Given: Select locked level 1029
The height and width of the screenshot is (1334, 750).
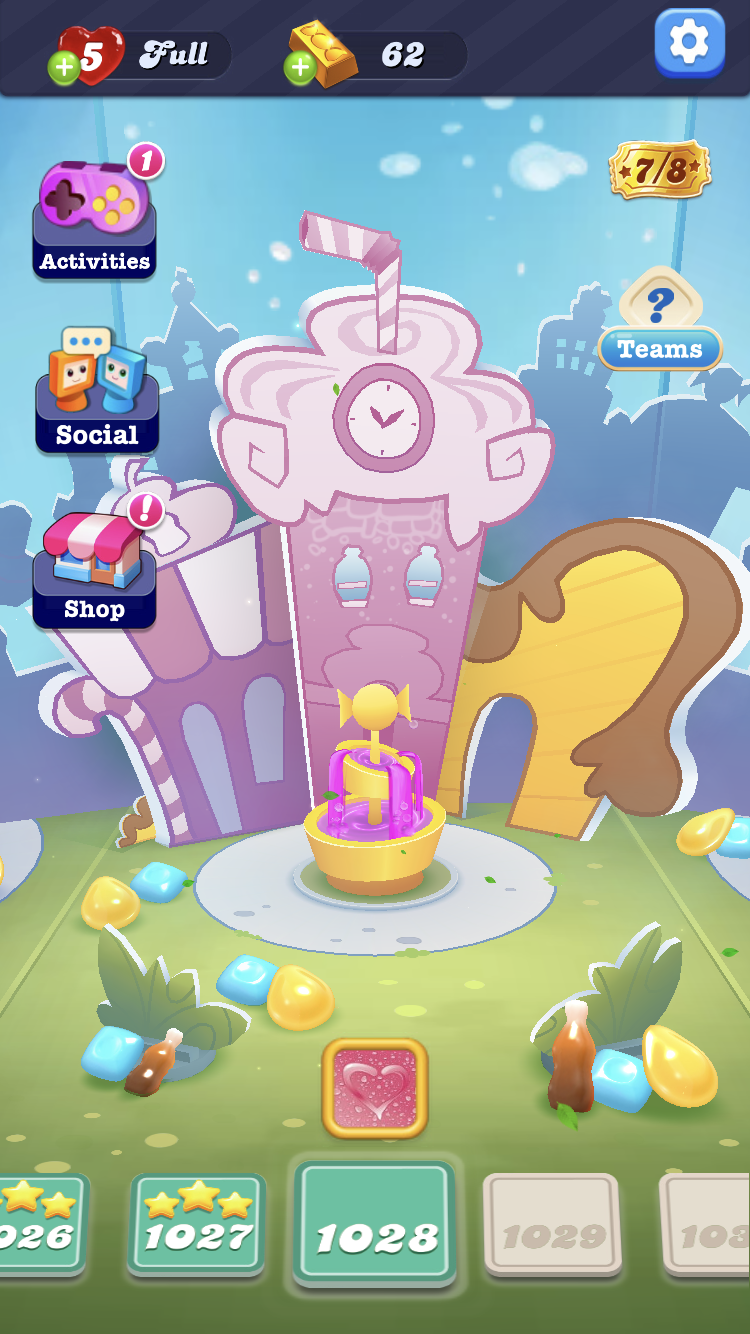Looking at the screenshot, I should tap(553, 1225).
